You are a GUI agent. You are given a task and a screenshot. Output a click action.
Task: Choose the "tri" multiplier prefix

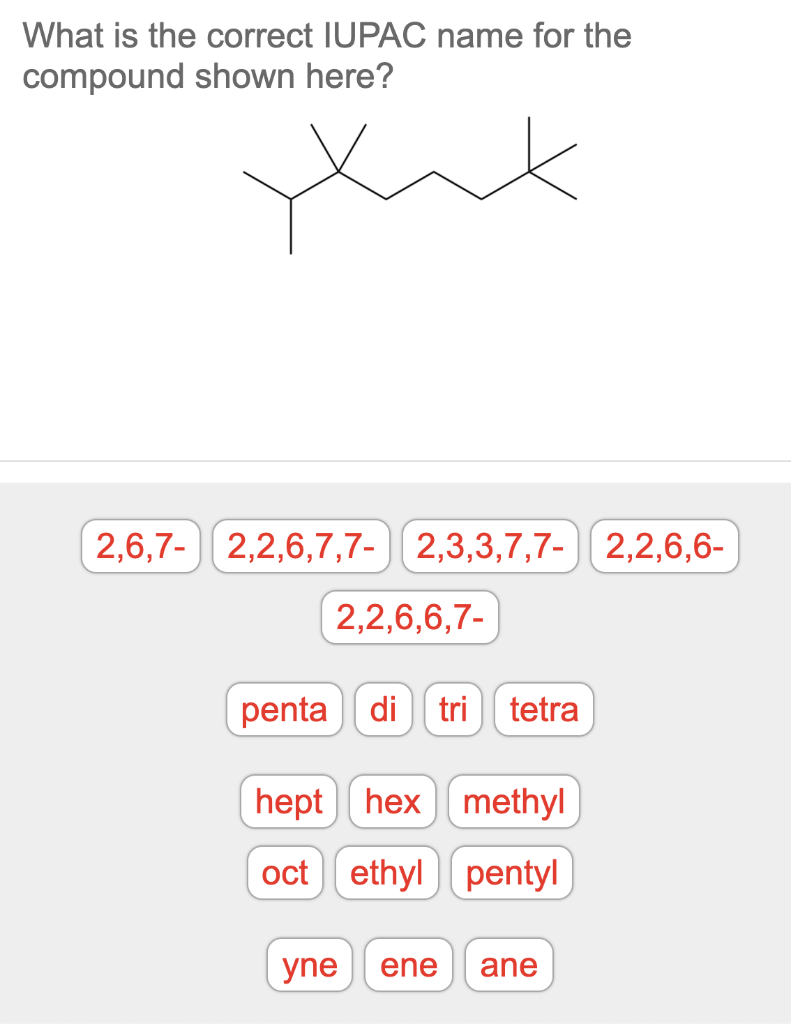pos(452,709)
